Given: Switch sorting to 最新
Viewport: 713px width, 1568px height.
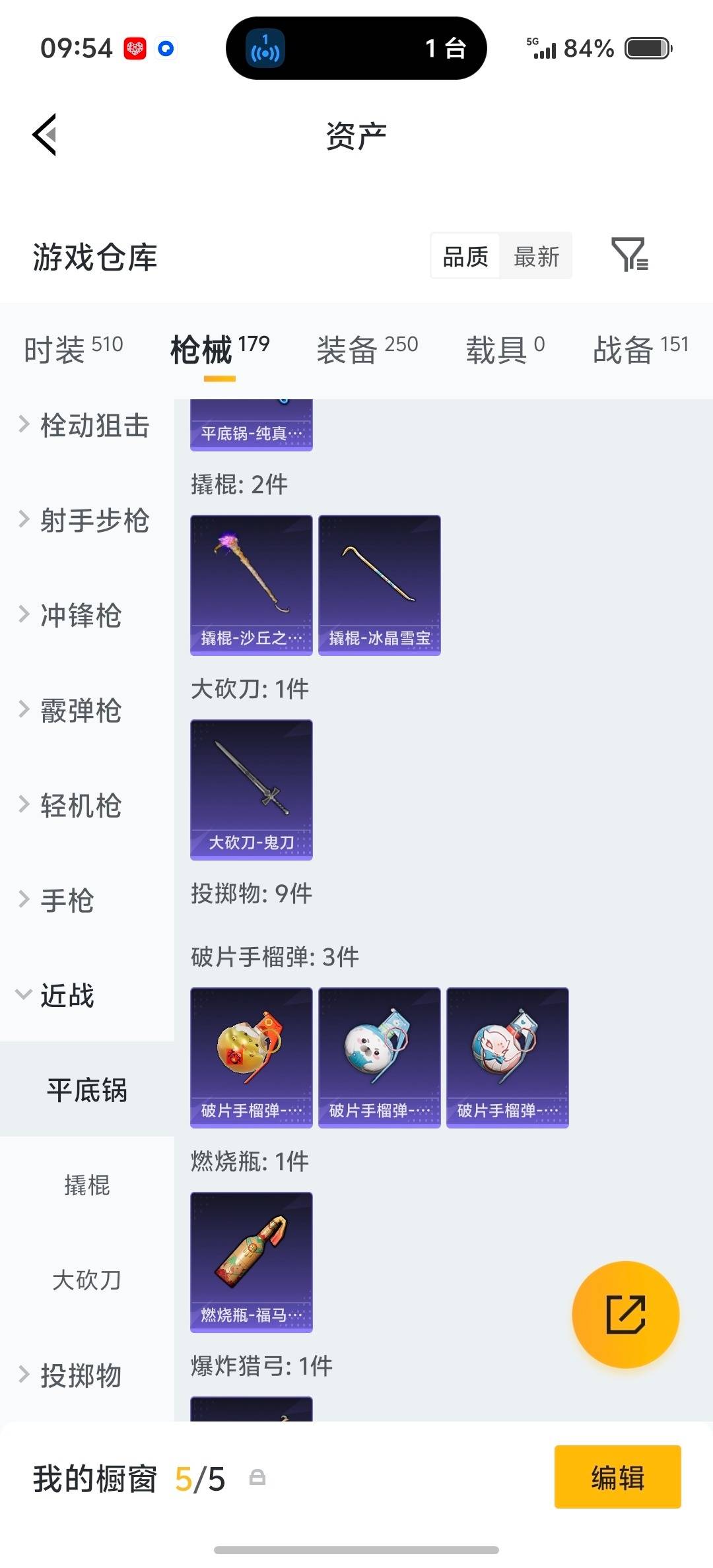Looking at the screenshot, I should point(537,256).
